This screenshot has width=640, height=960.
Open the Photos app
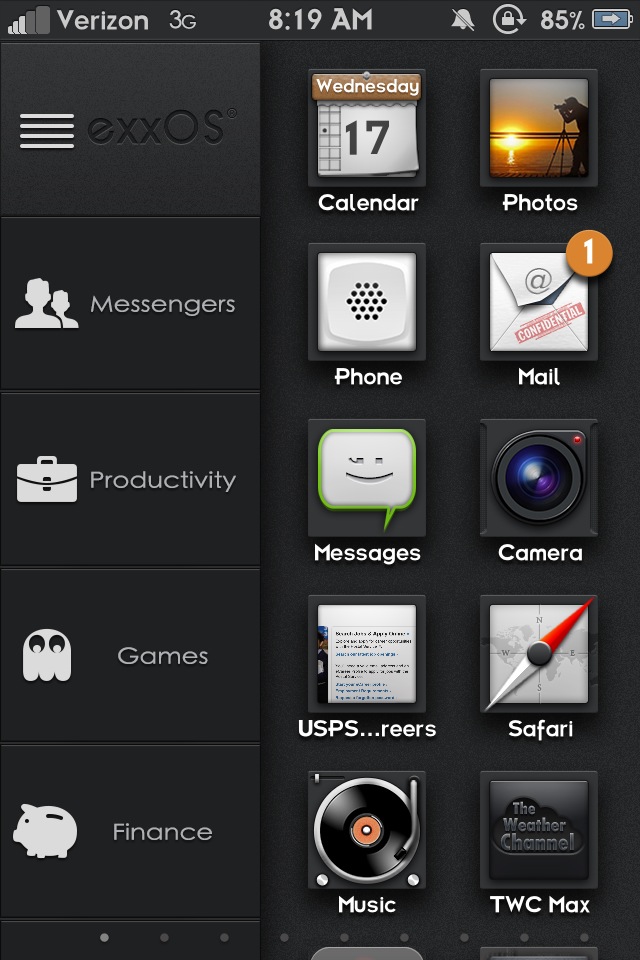tap(539, 127)
